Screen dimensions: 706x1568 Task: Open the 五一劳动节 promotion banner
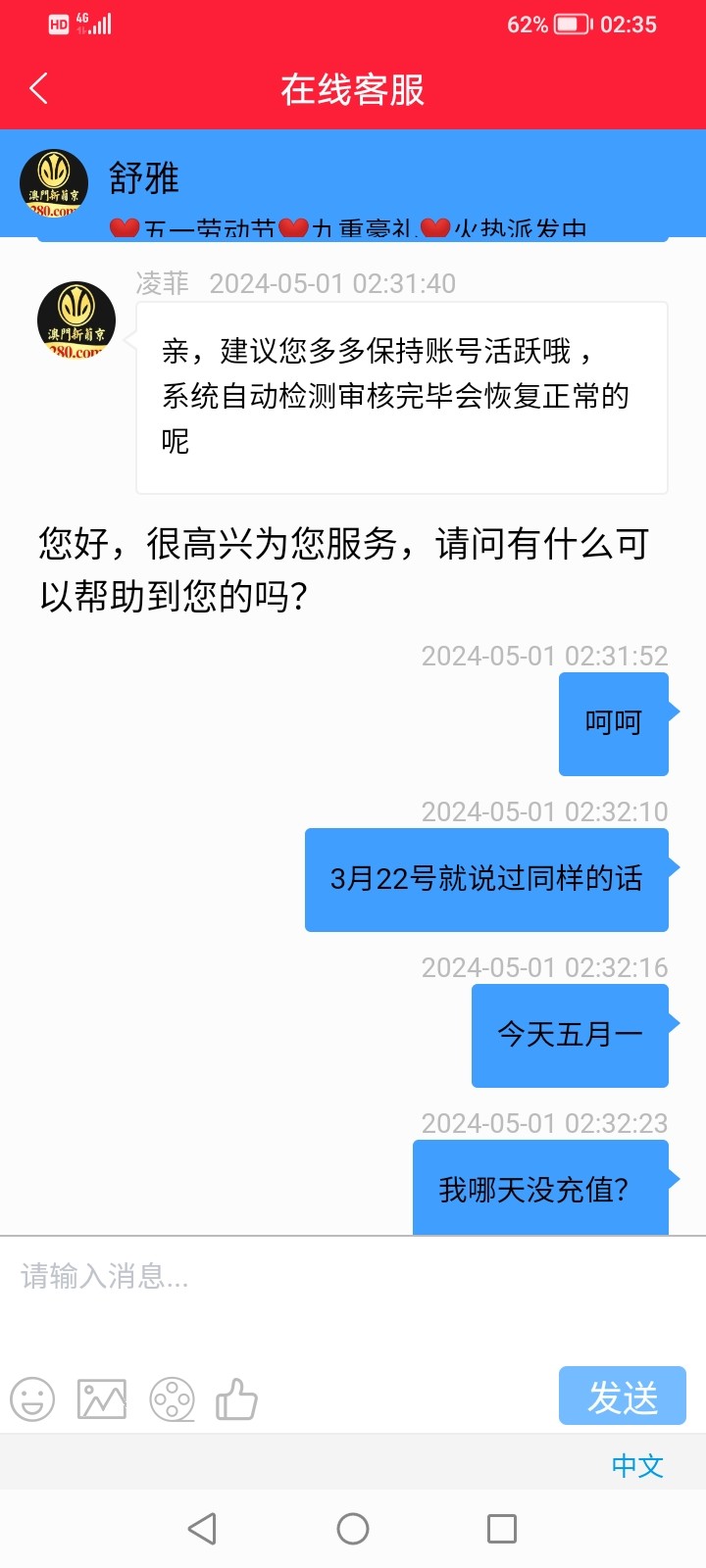(x=353, y=227)
